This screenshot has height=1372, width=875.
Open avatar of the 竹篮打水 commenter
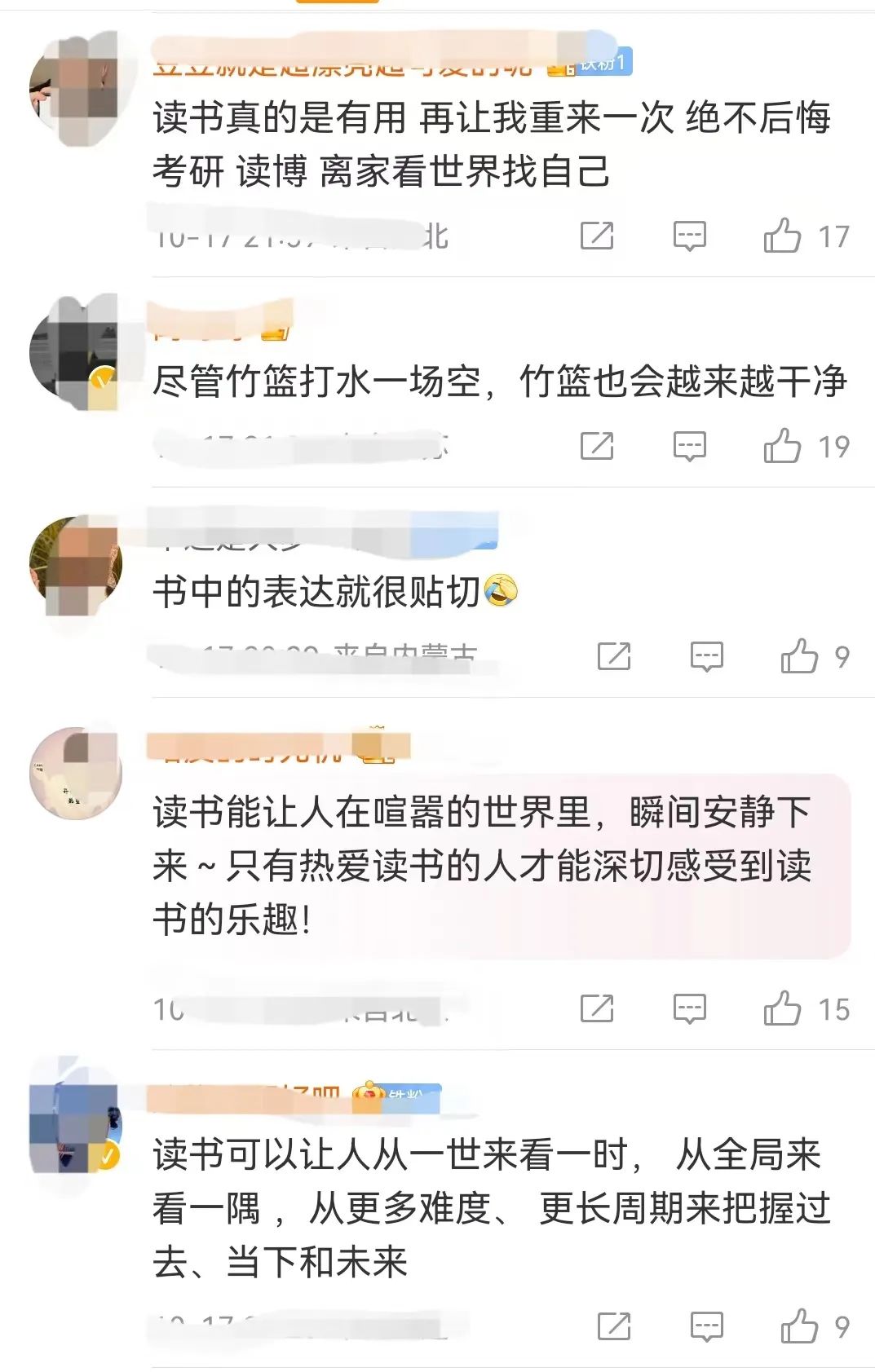[x=75, y=352]
